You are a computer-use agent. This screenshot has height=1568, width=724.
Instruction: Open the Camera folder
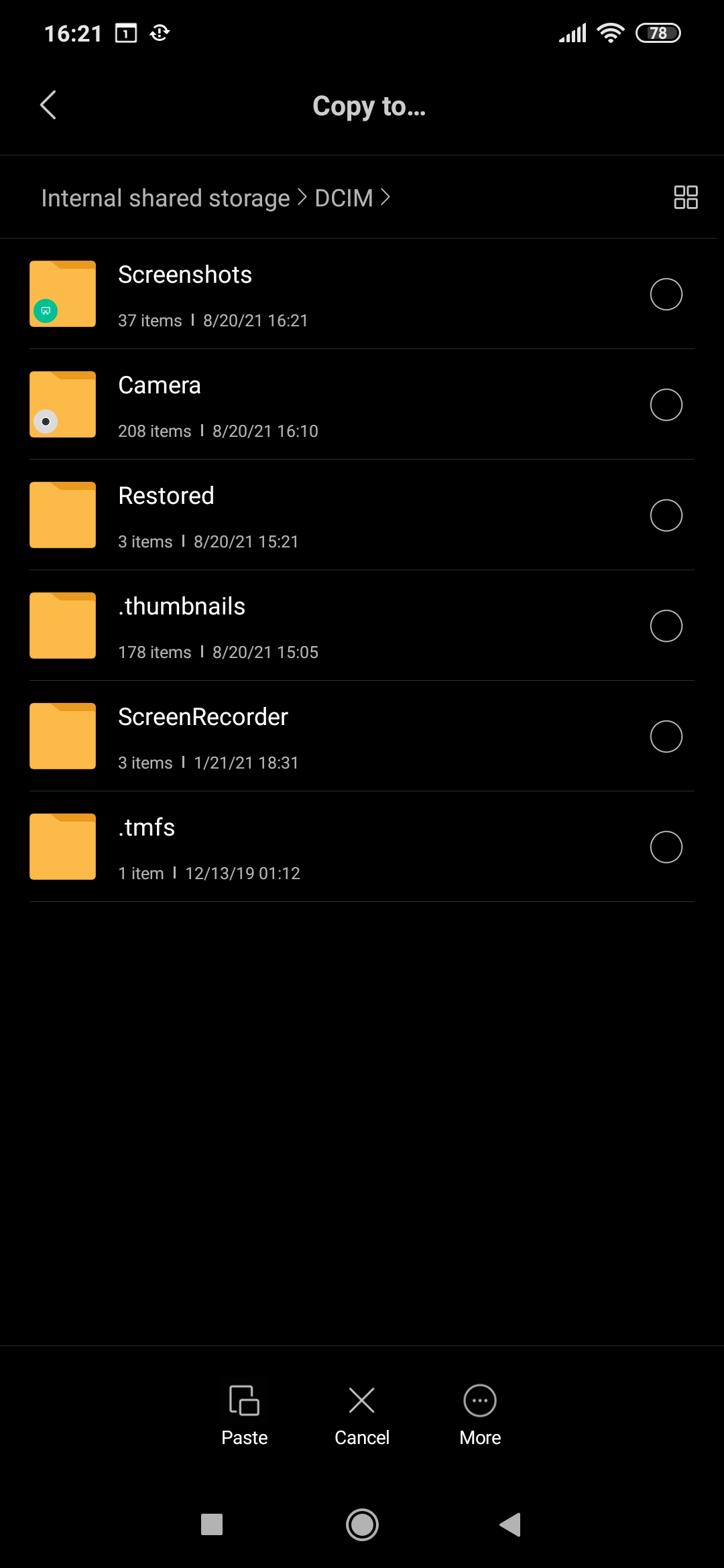[x=362, y=405]
